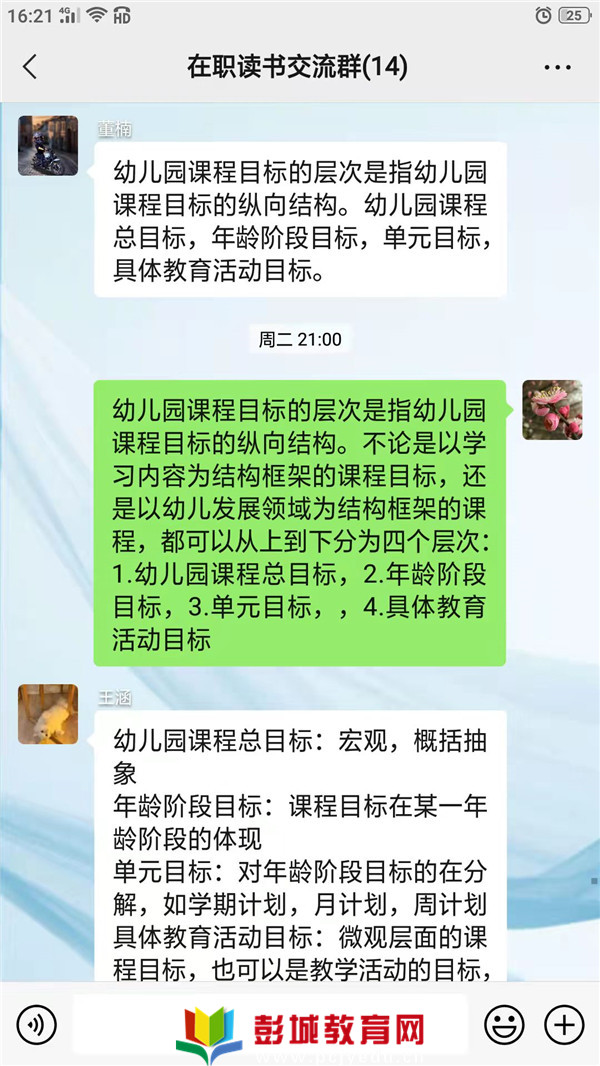The image size is (600, 1066).
Task: Go back from the group chat
Action: pos(30,67)
